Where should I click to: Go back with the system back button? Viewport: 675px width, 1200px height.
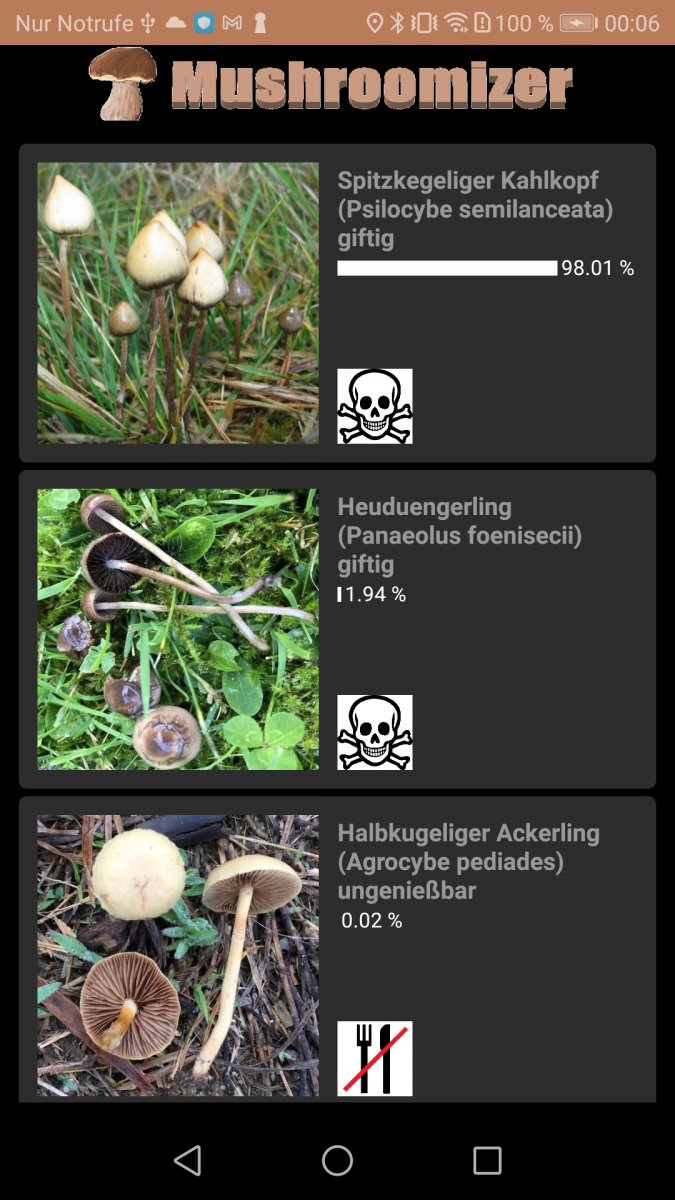tap(187, 1160)
